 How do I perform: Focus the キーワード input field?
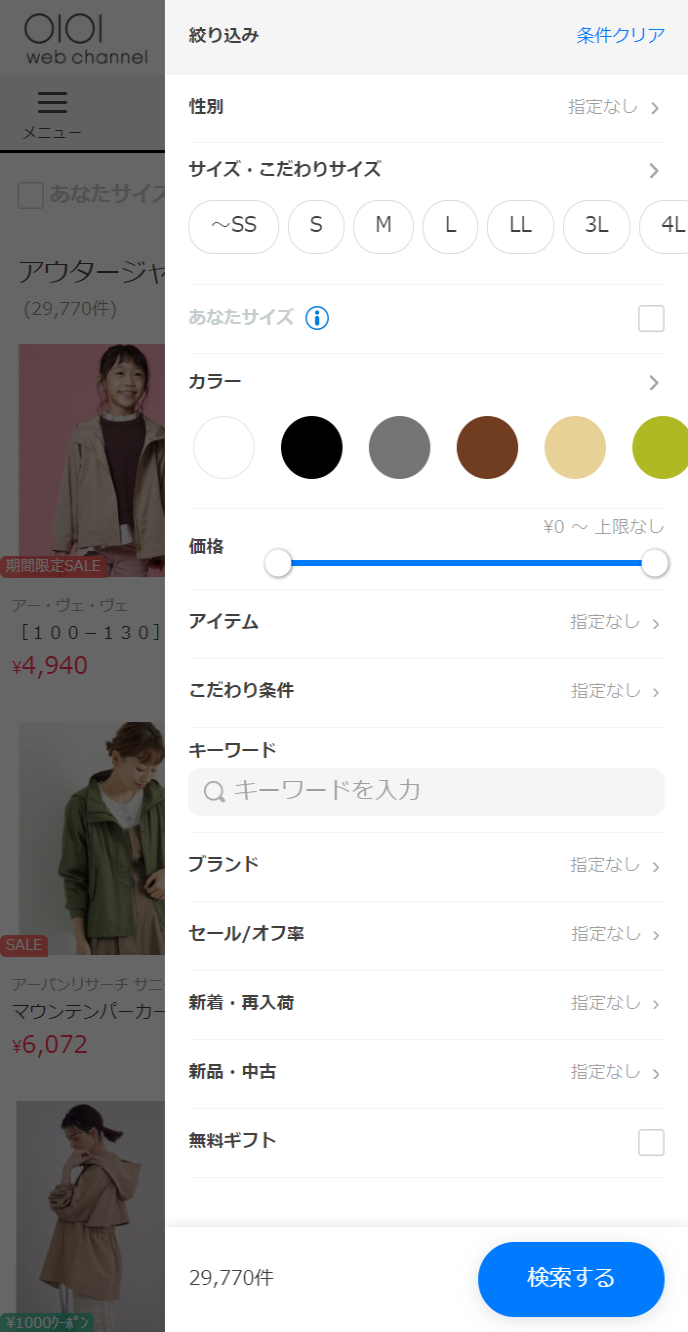pyautogui.click(x=426, y=791)
